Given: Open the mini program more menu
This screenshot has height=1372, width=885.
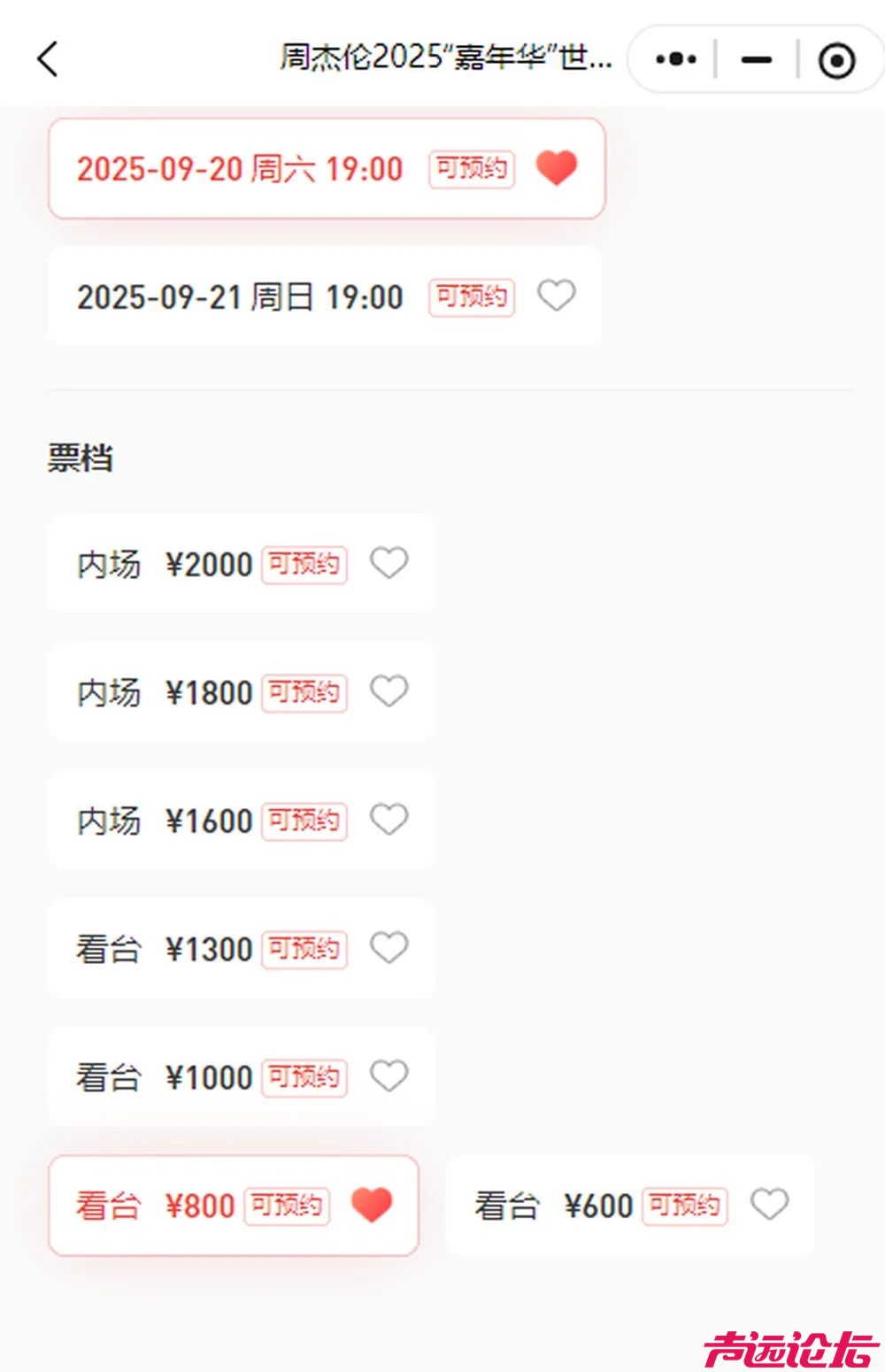Looking at the screenshot, I should pyautogui.click(x=676, y=59).
